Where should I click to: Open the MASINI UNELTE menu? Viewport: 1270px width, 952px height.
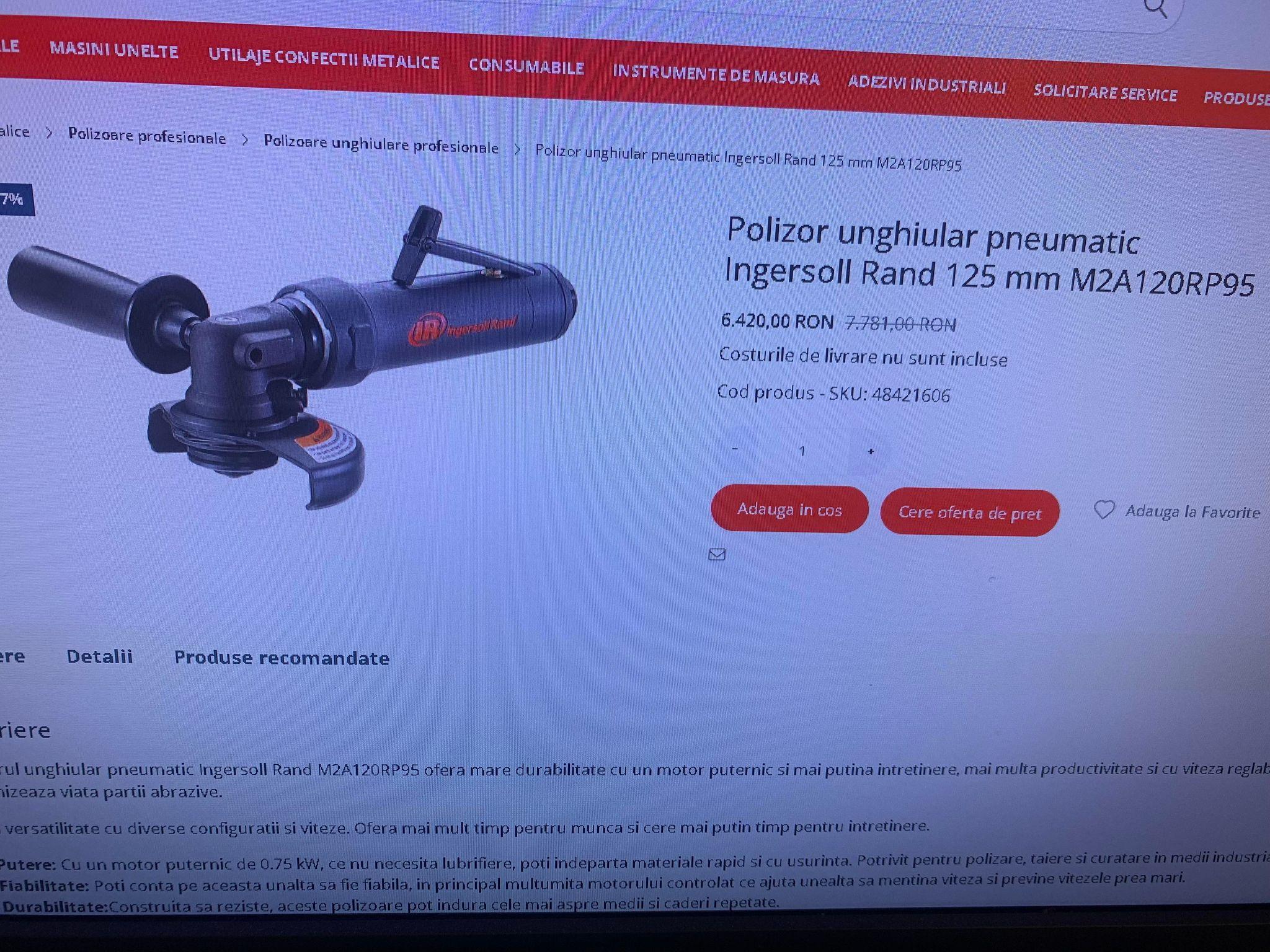114,51
